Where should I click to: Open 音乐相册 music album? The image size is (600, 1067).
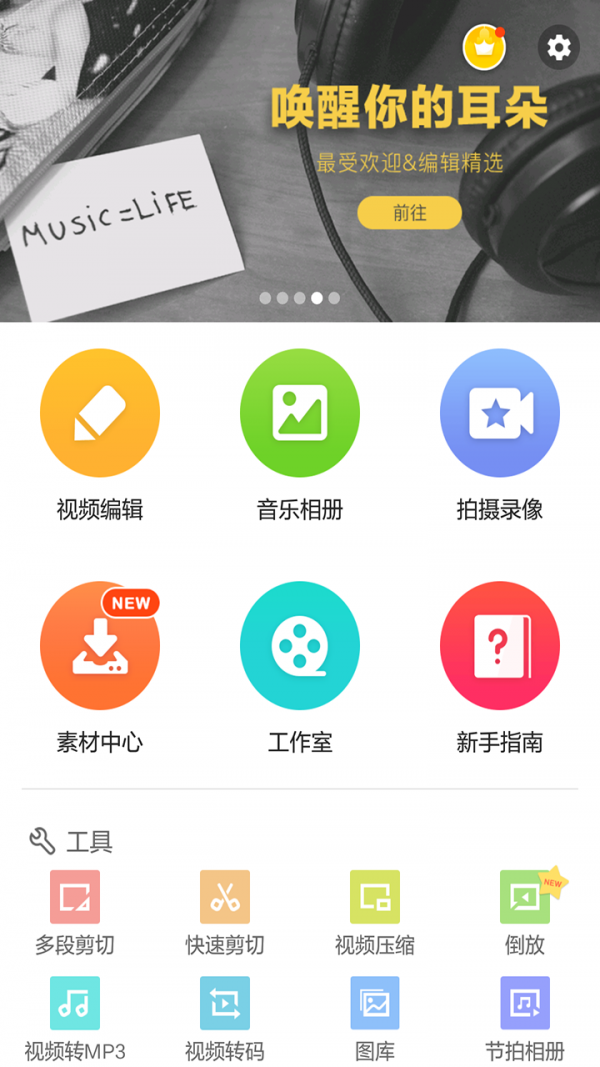[x=300, y=413]
